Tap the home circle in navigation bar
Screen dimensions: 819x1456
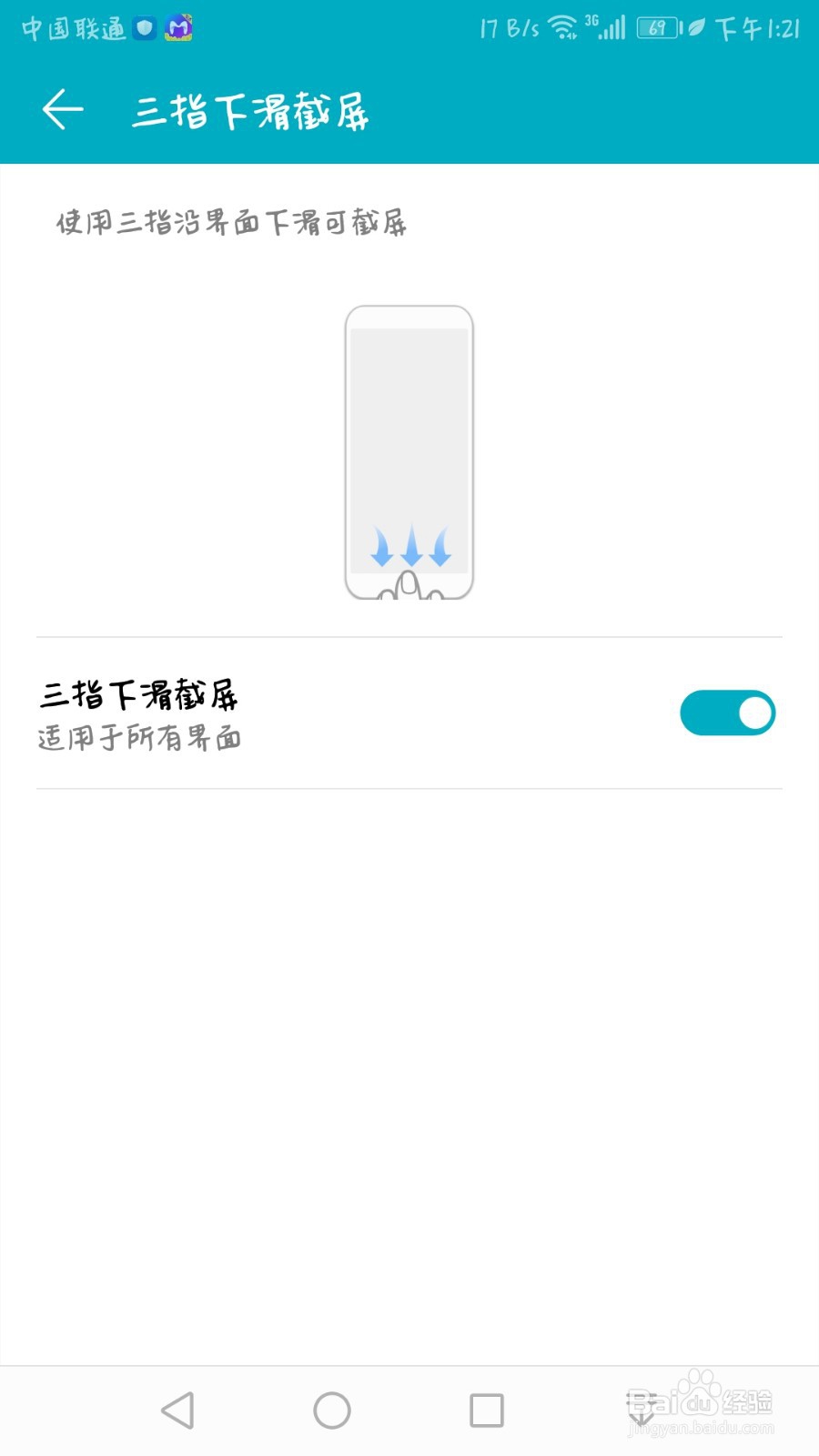coord(330,1411)
